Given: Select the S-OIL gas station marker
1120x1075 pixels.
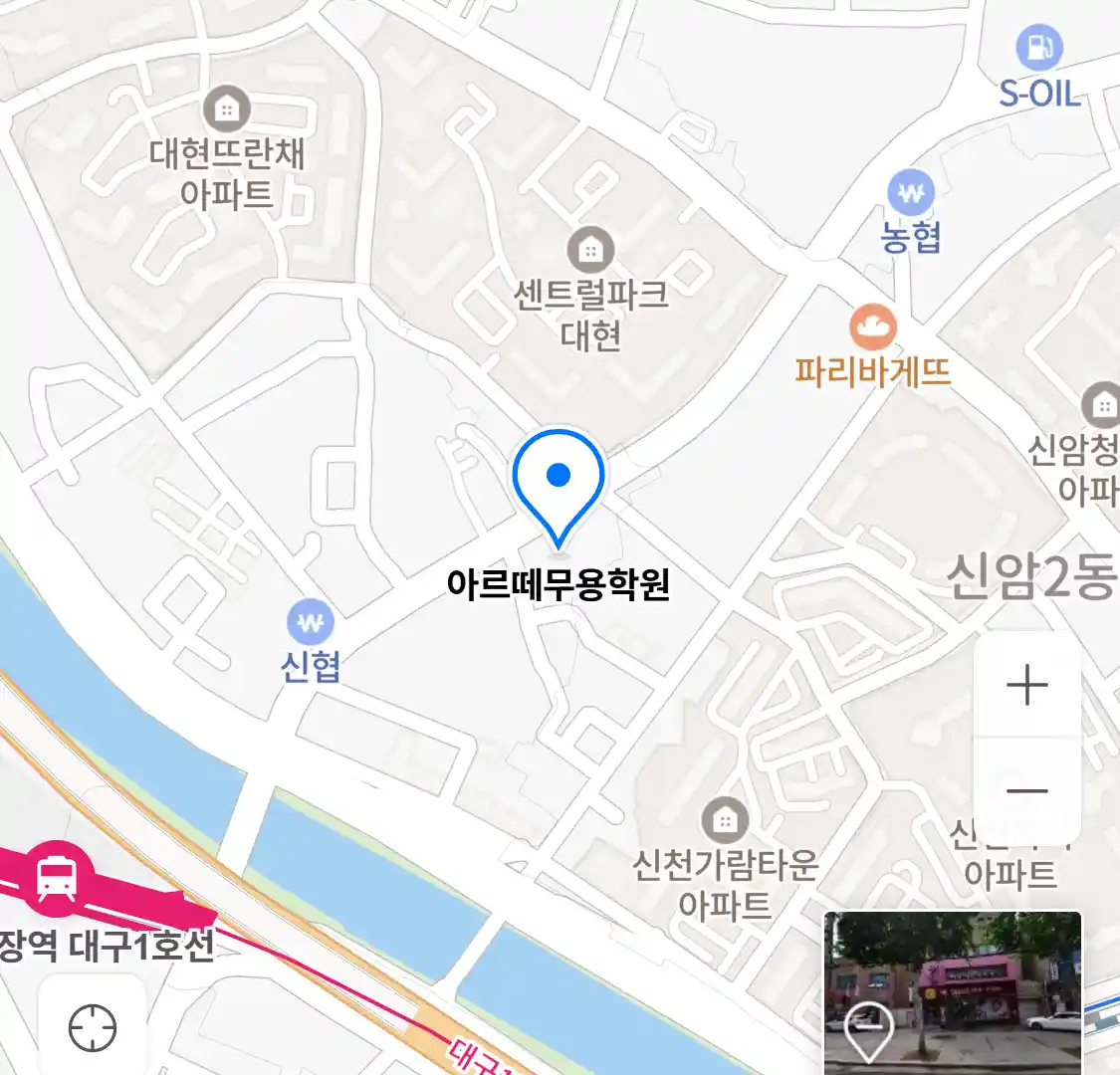Looking at the screenshot, I should point(1038,47).
